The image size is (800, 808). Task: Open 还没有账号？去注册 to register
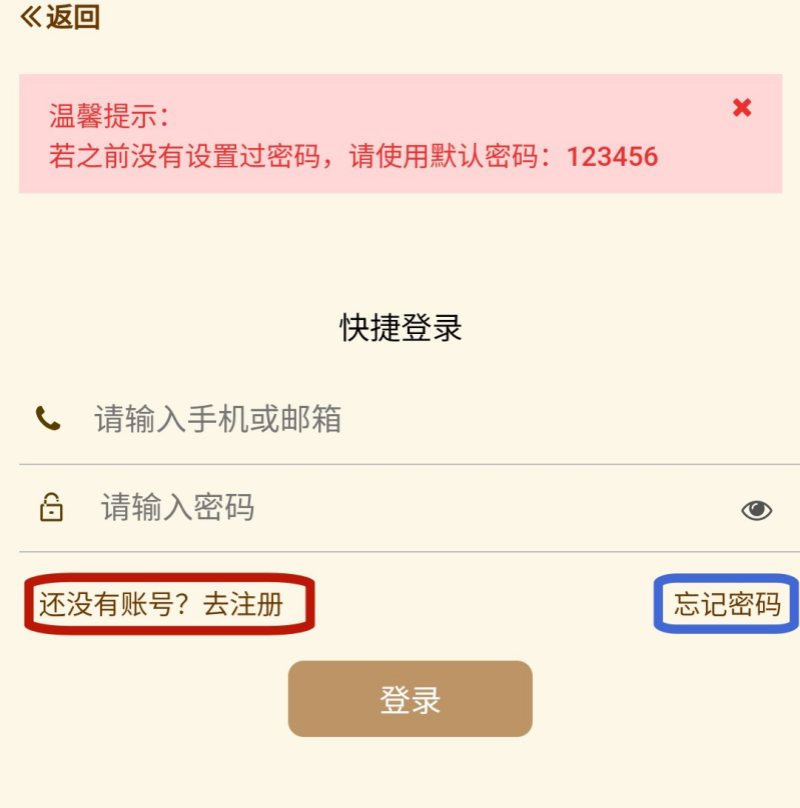click(161, 604)
